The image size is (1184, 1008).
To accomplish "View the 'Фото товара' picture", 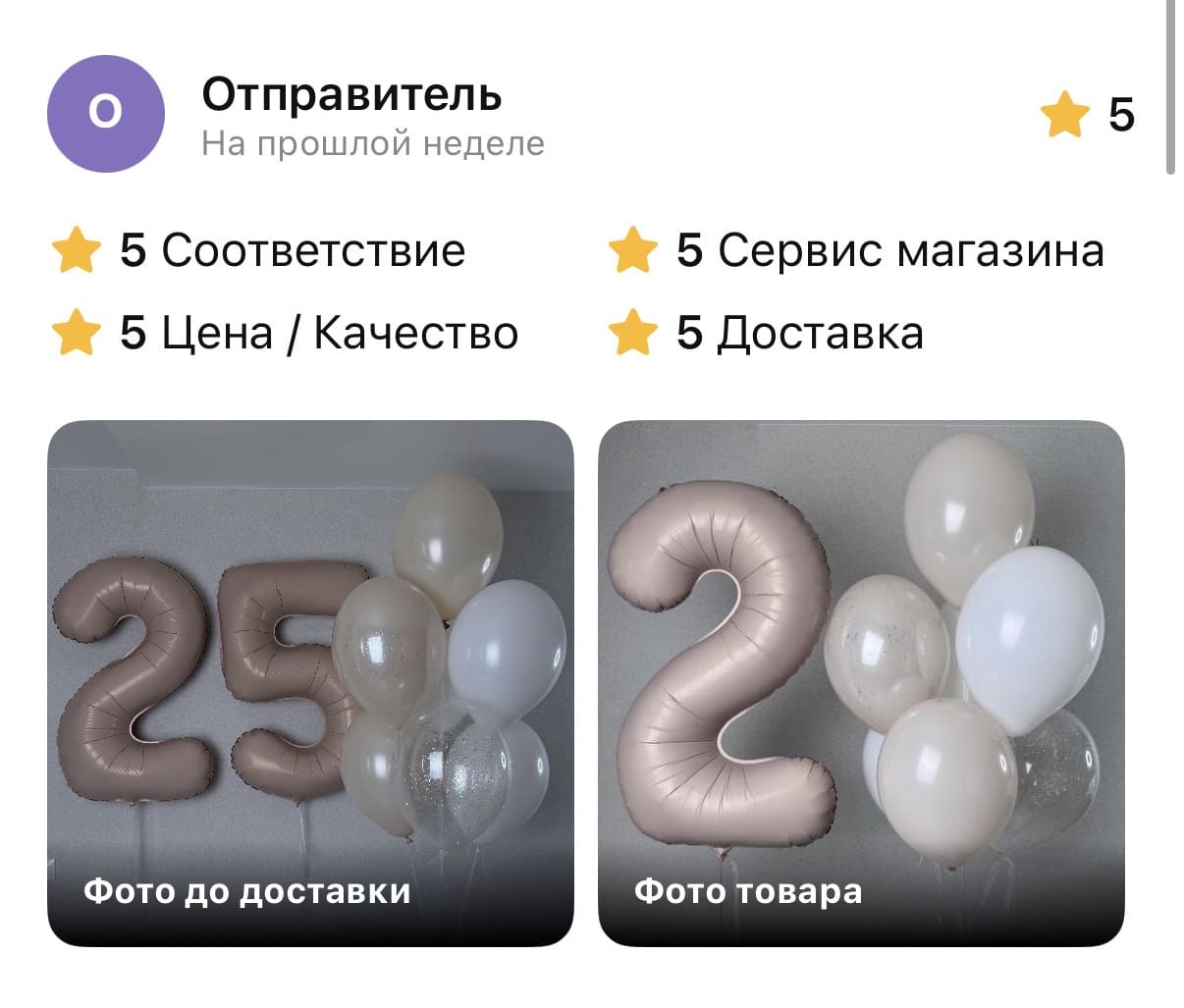I will 860,683.
